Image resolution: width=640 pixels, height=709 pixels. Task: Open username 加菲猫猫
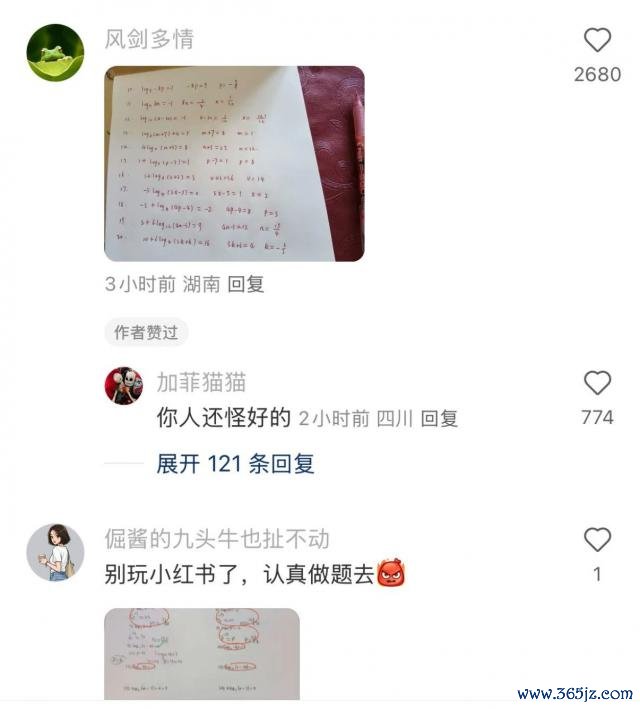201,383
